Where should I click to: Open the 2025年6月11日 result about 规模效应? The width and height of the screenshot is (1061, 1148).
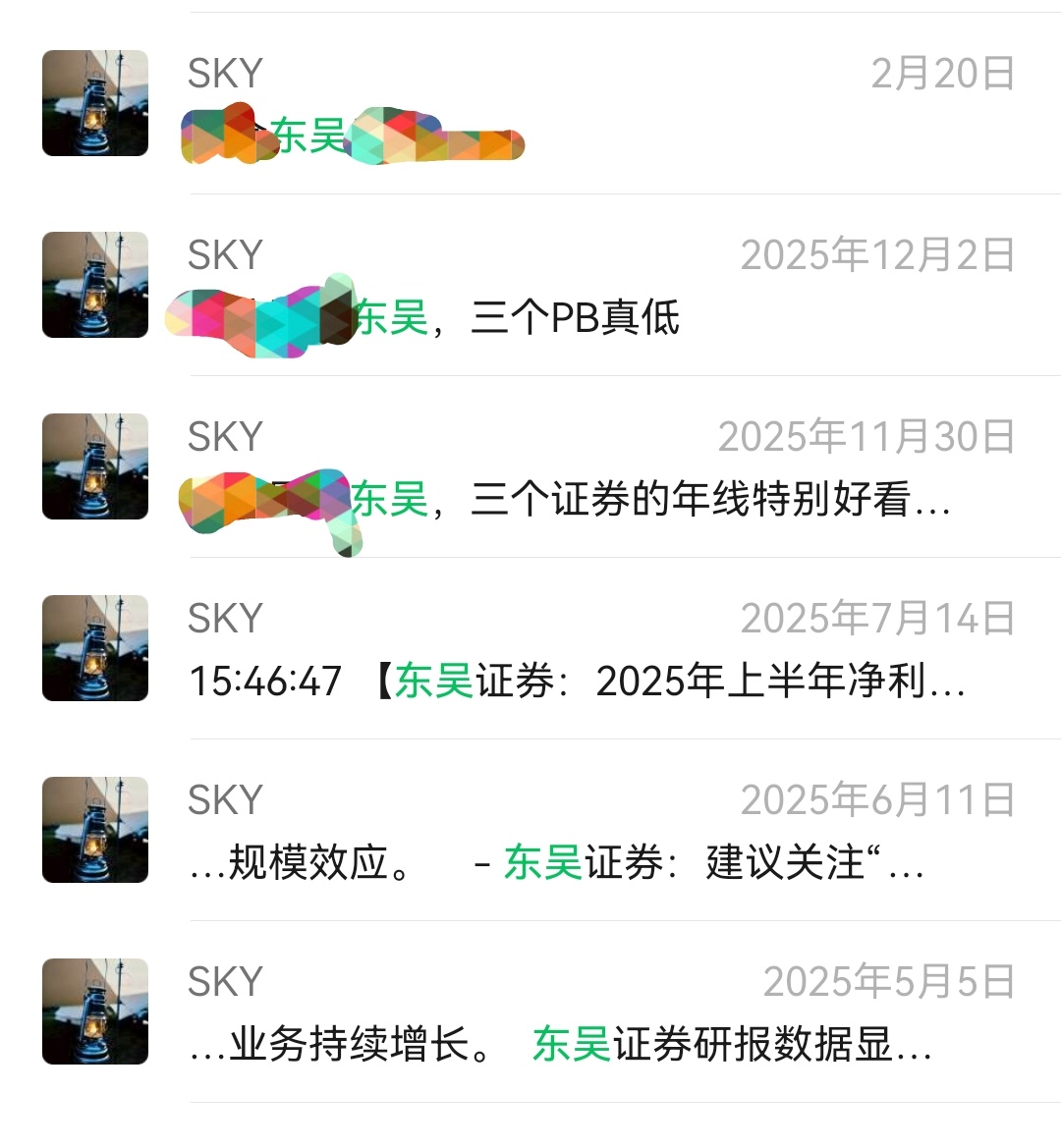589,830
